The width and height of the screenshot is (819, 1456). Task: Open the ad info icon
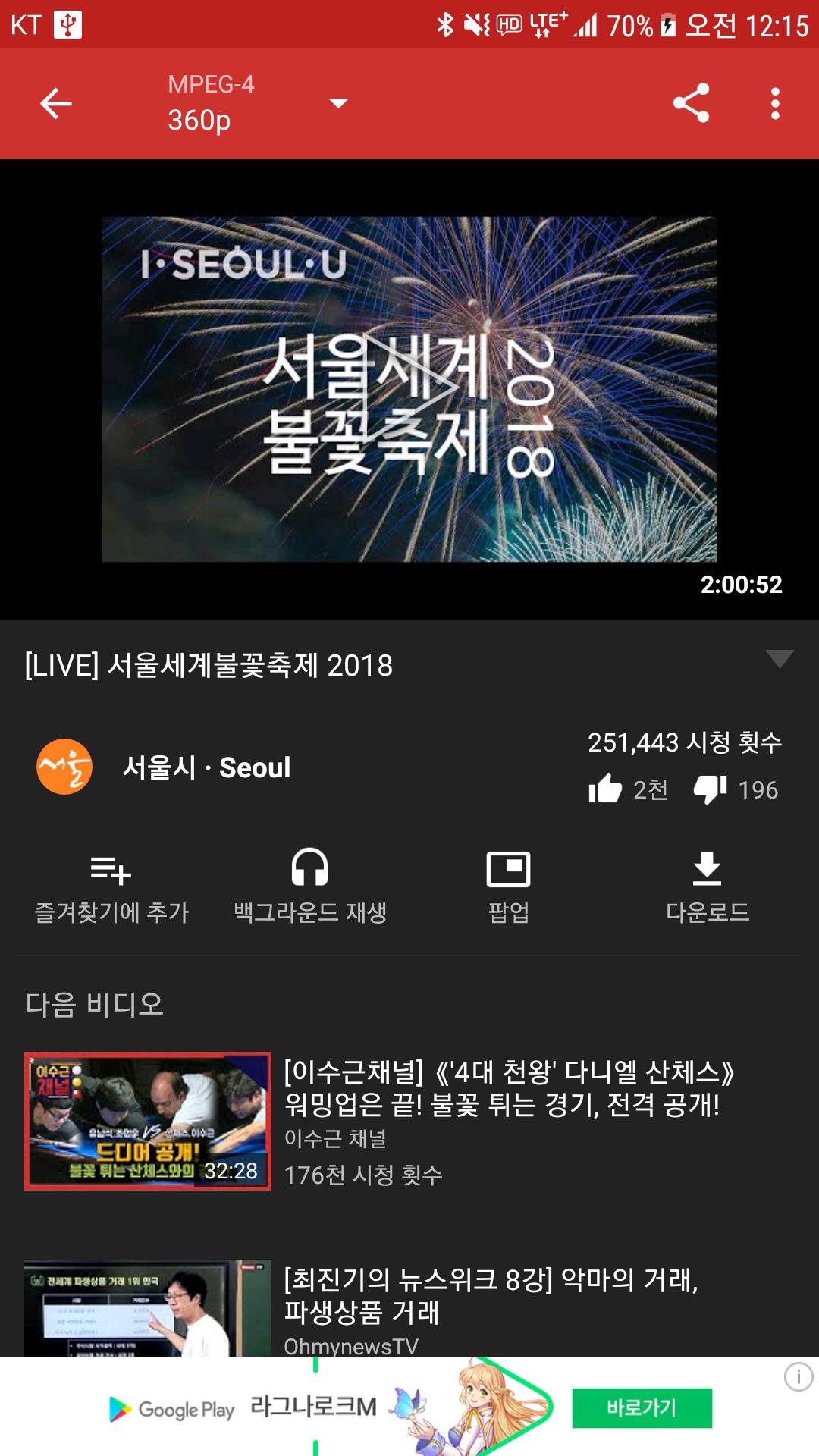click(x=798, y=1376)
